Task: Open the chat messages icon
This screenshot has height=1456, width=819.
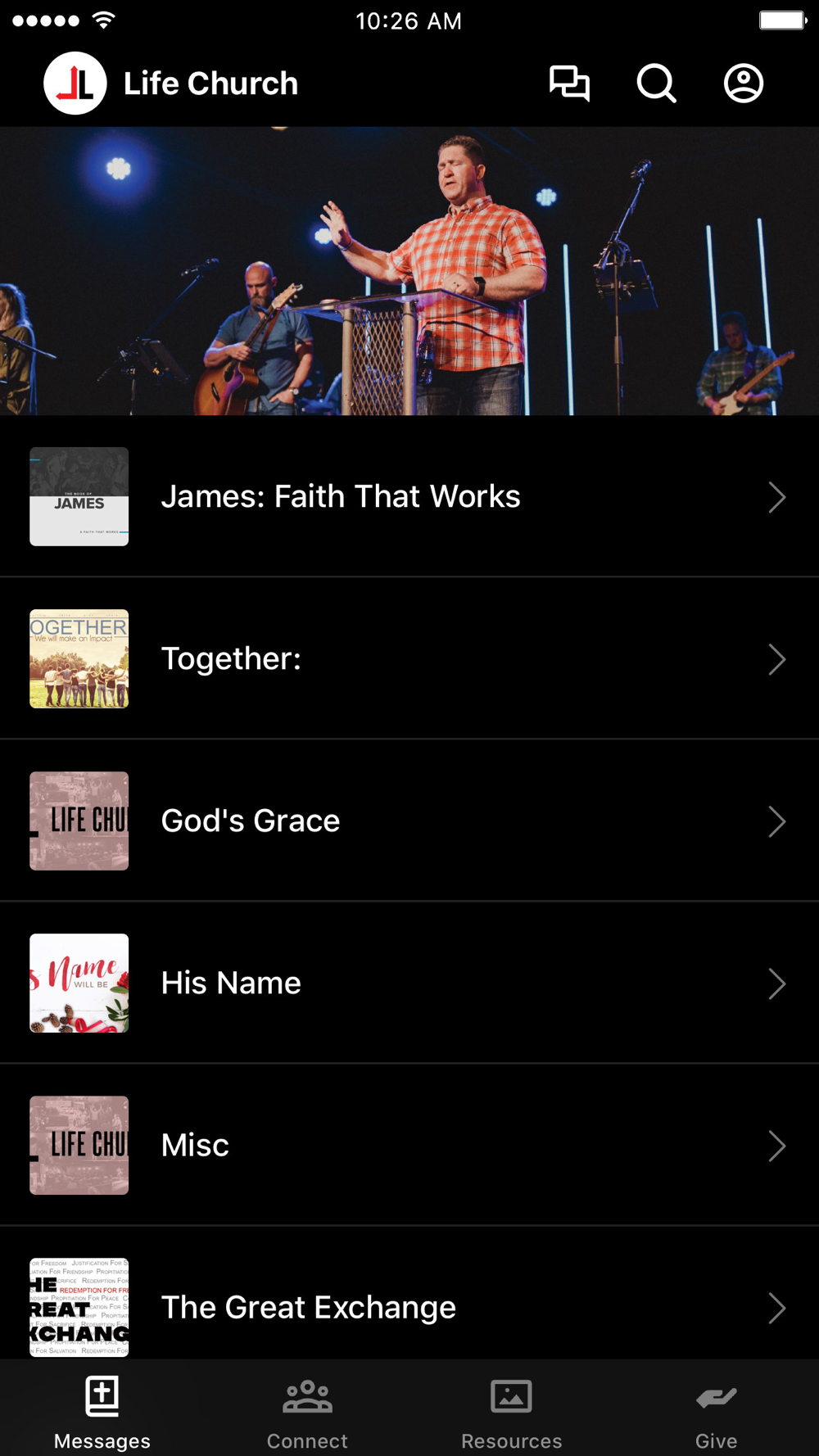Action: pyautogui.click(x=569, y=84)
